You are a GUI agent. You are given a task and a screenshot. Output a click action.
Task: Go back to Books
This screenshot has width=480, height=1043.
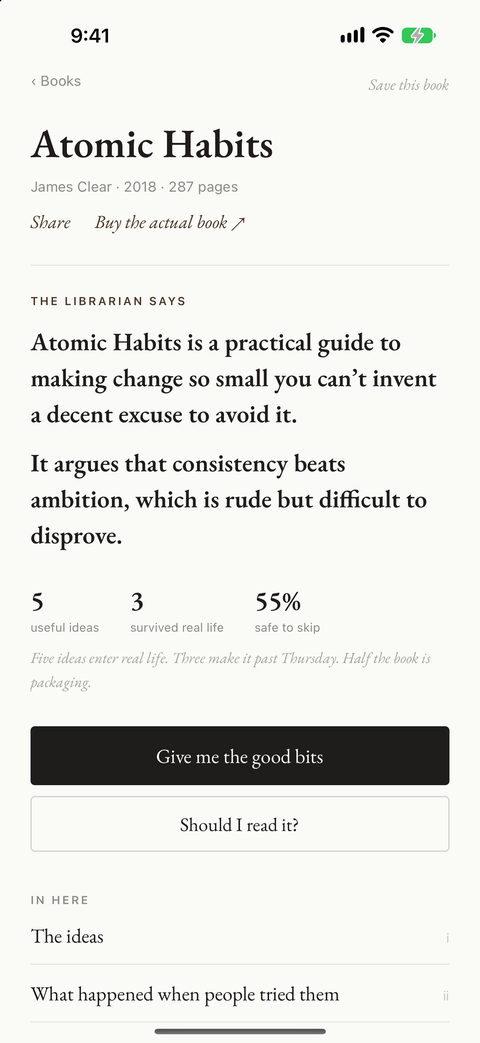(56, 81)
